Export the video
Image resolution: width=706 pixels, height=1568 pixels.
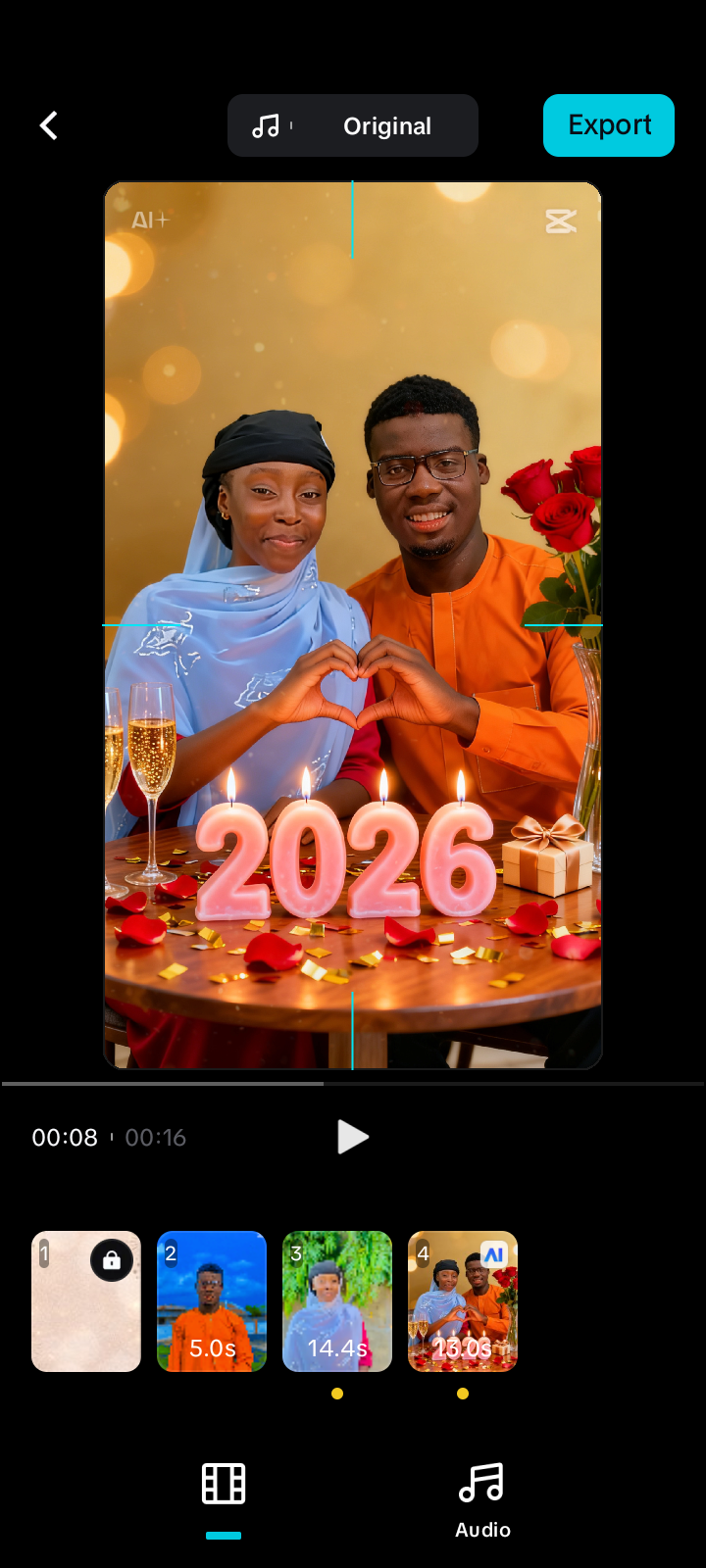point(608,125)
